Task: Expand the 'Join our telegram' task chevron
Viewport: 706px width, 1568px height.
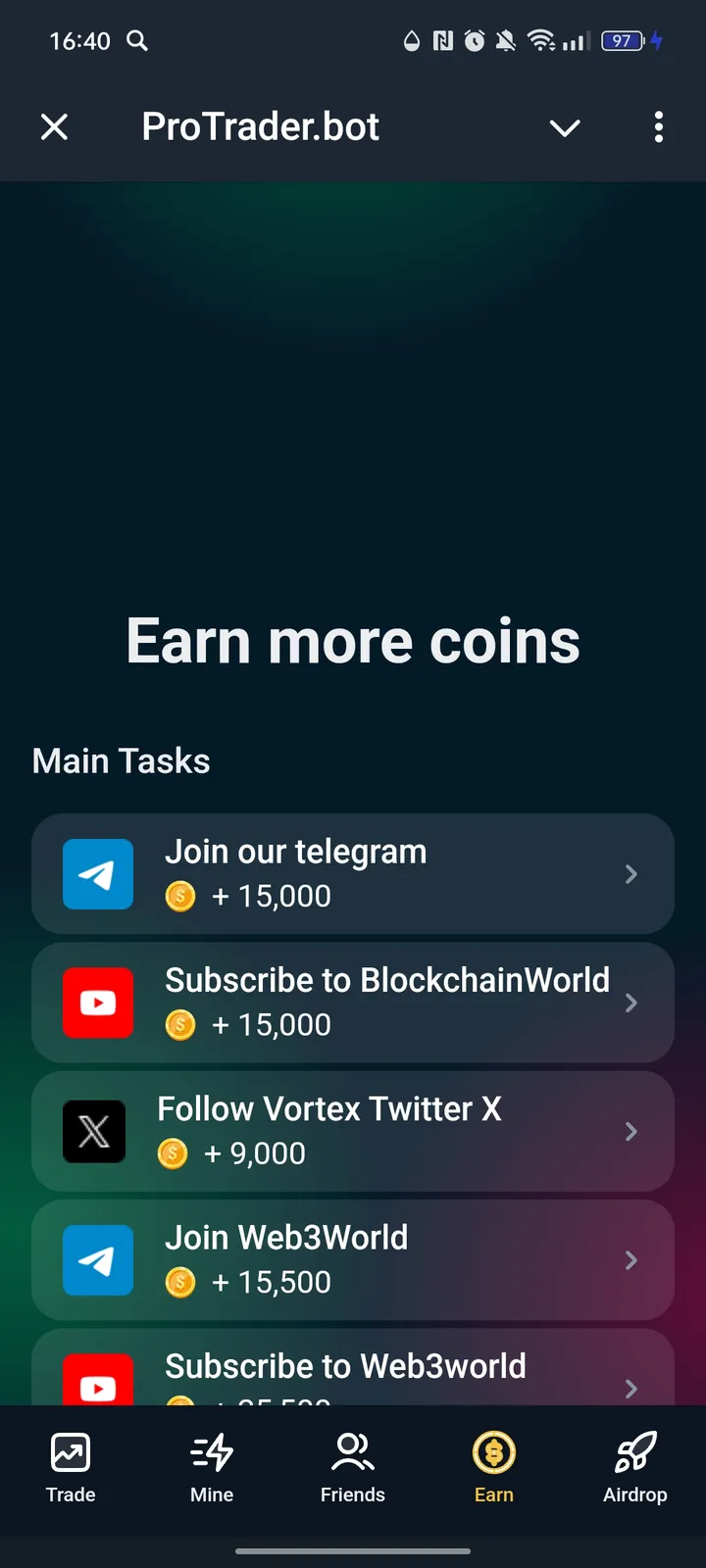Action: point(630,873)
